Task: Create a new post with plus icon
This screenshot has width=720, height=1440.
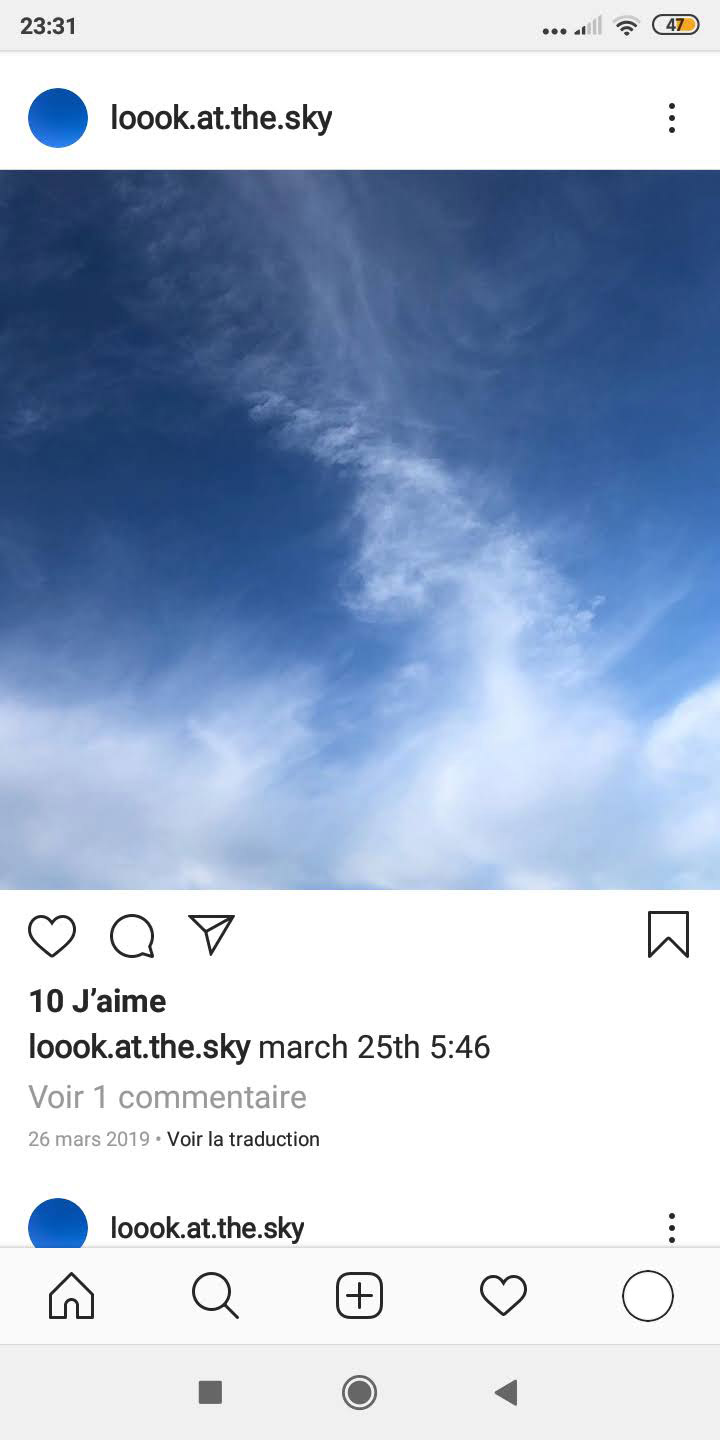Action: pos(359,1296)
